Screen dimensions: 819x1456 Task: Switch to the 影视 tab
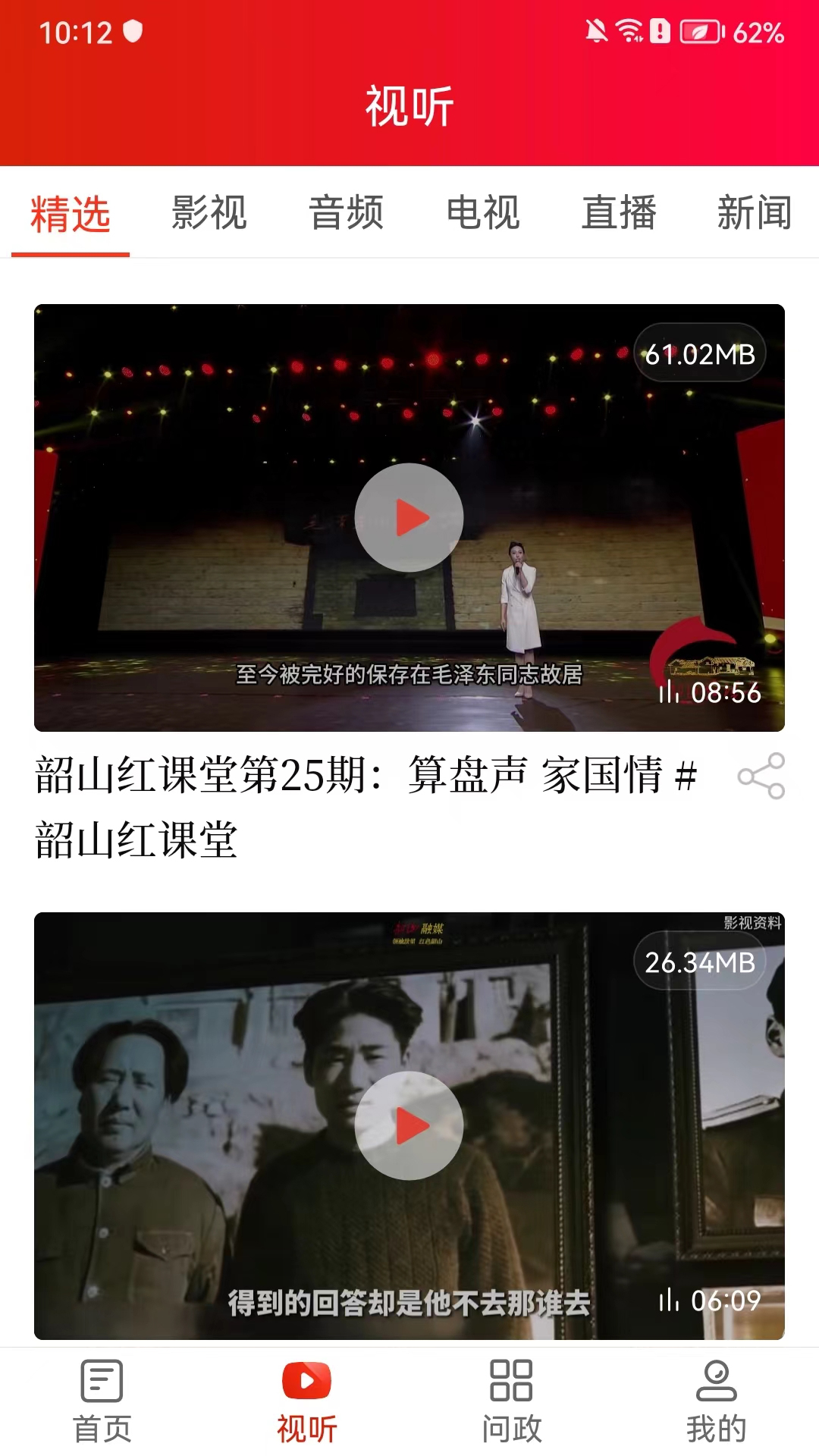point(209,215)
